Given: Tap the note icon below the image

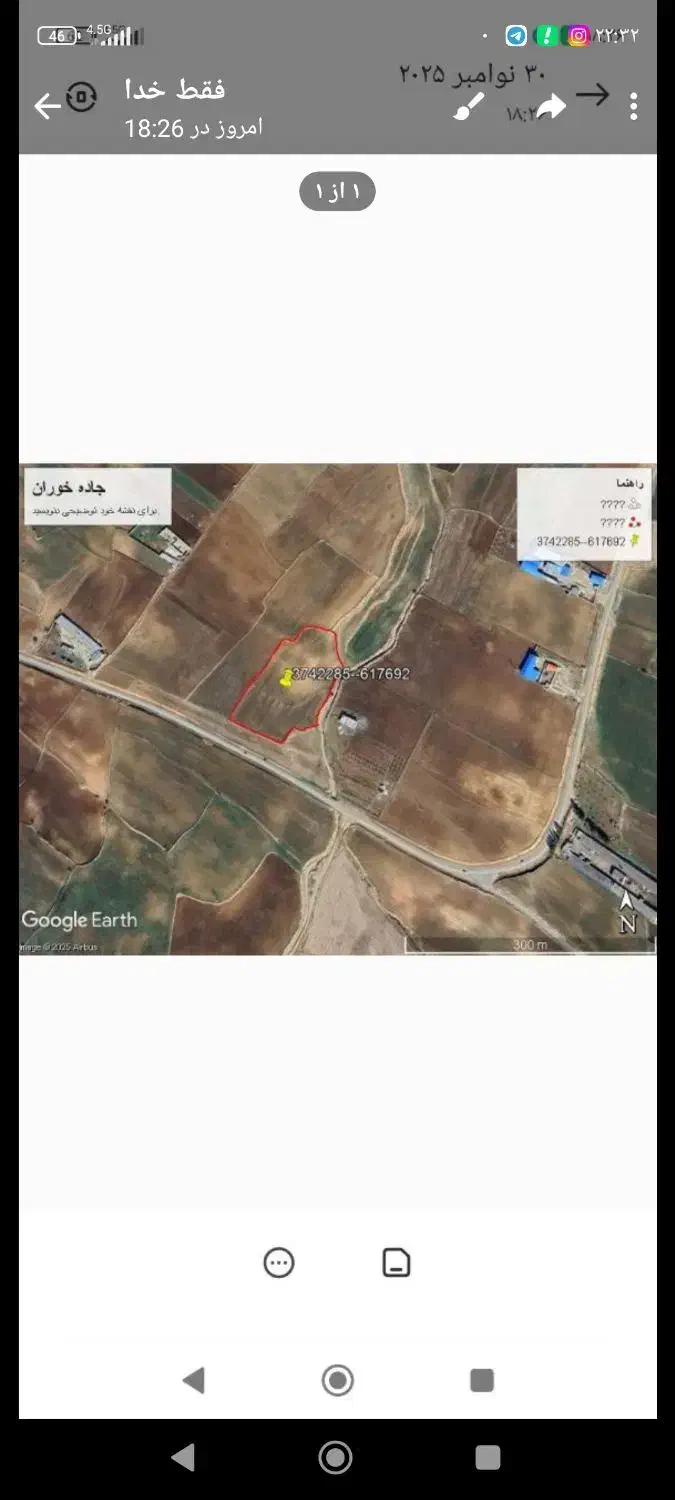Looking at the screenshot, I should pos(397,1263).
